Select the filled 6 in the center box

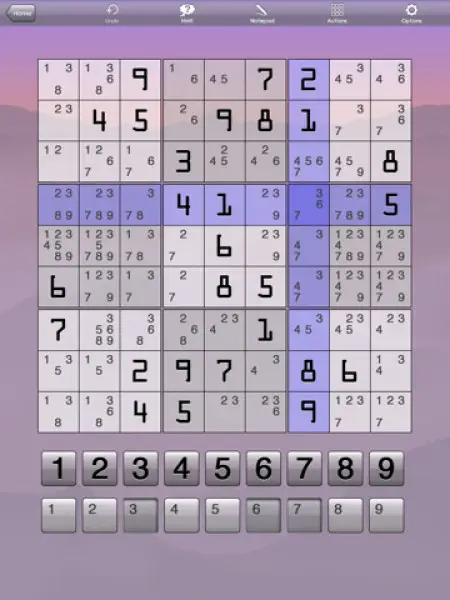point(225,246)
